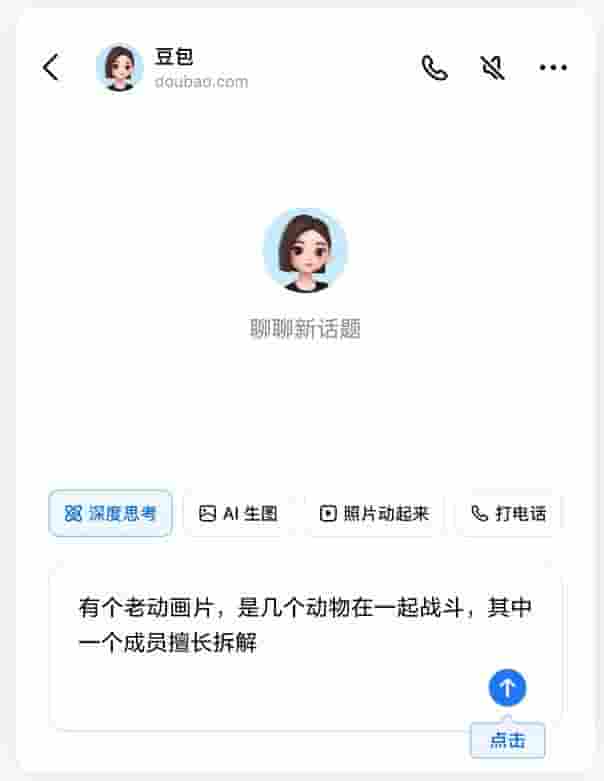Open the three-dot overflow menu
The width and height of the screenshot is (604, 781).
[553, 68]
